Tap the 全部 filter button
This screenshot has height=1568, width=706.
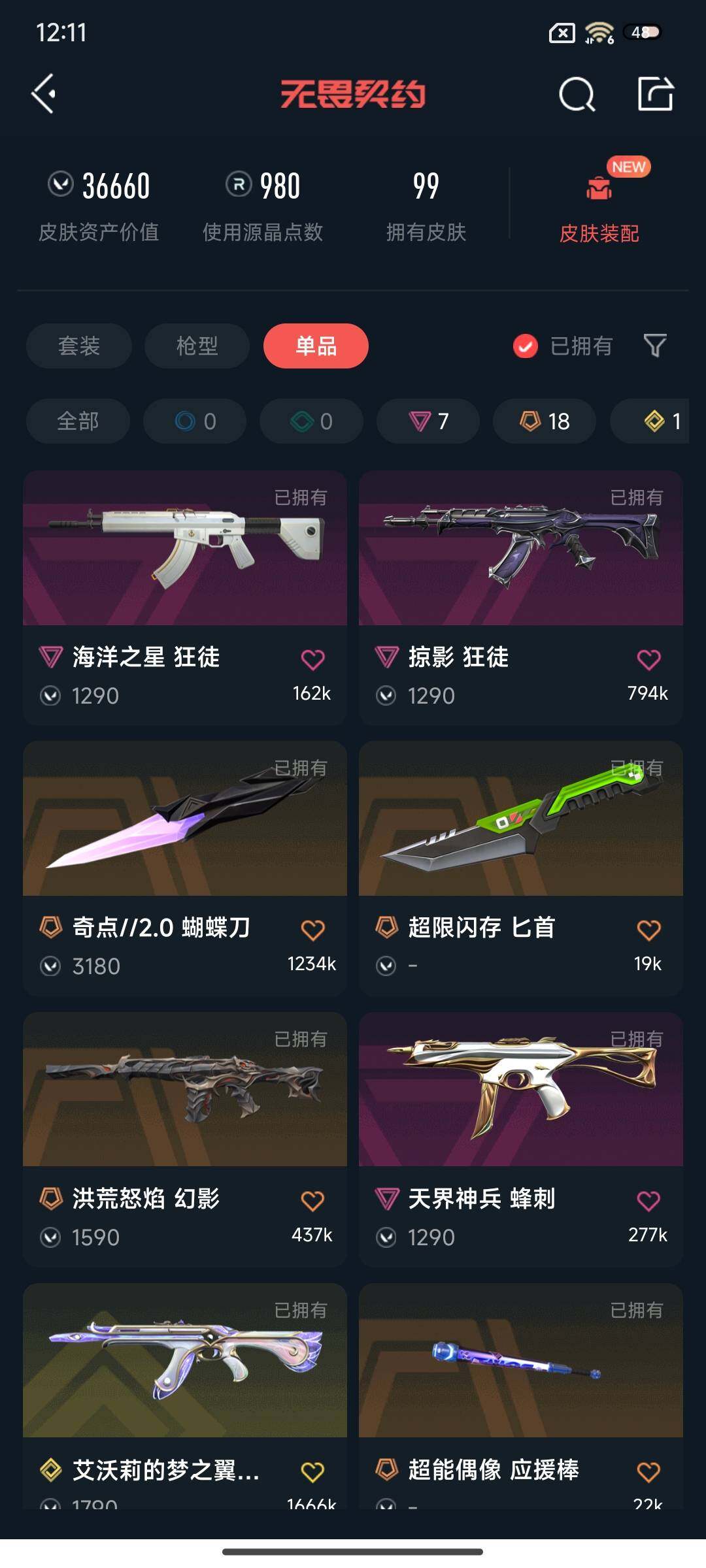(x=78, y=421)
